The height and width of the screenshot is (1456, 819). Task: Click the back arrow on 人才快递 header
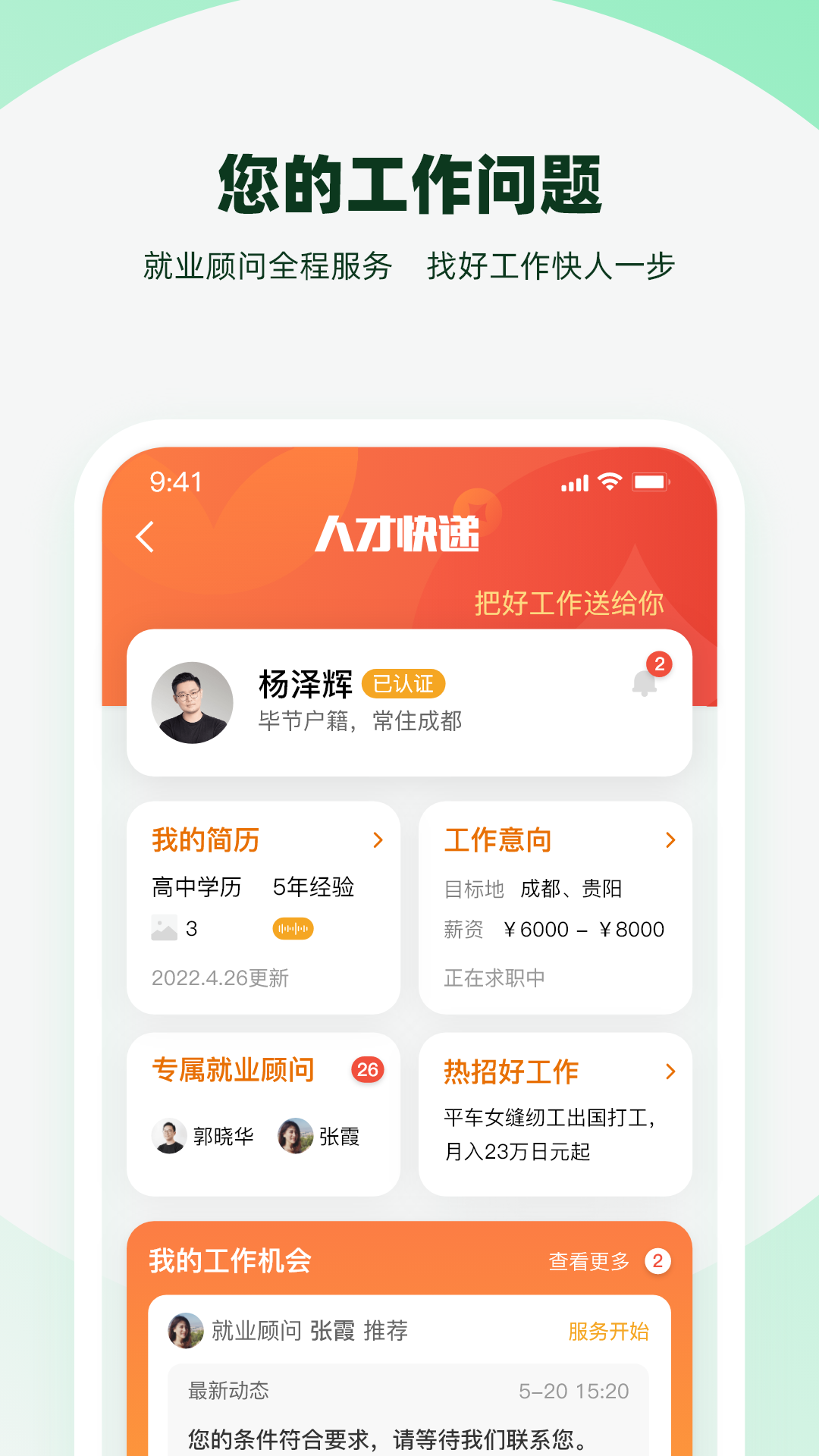point(146,537)
